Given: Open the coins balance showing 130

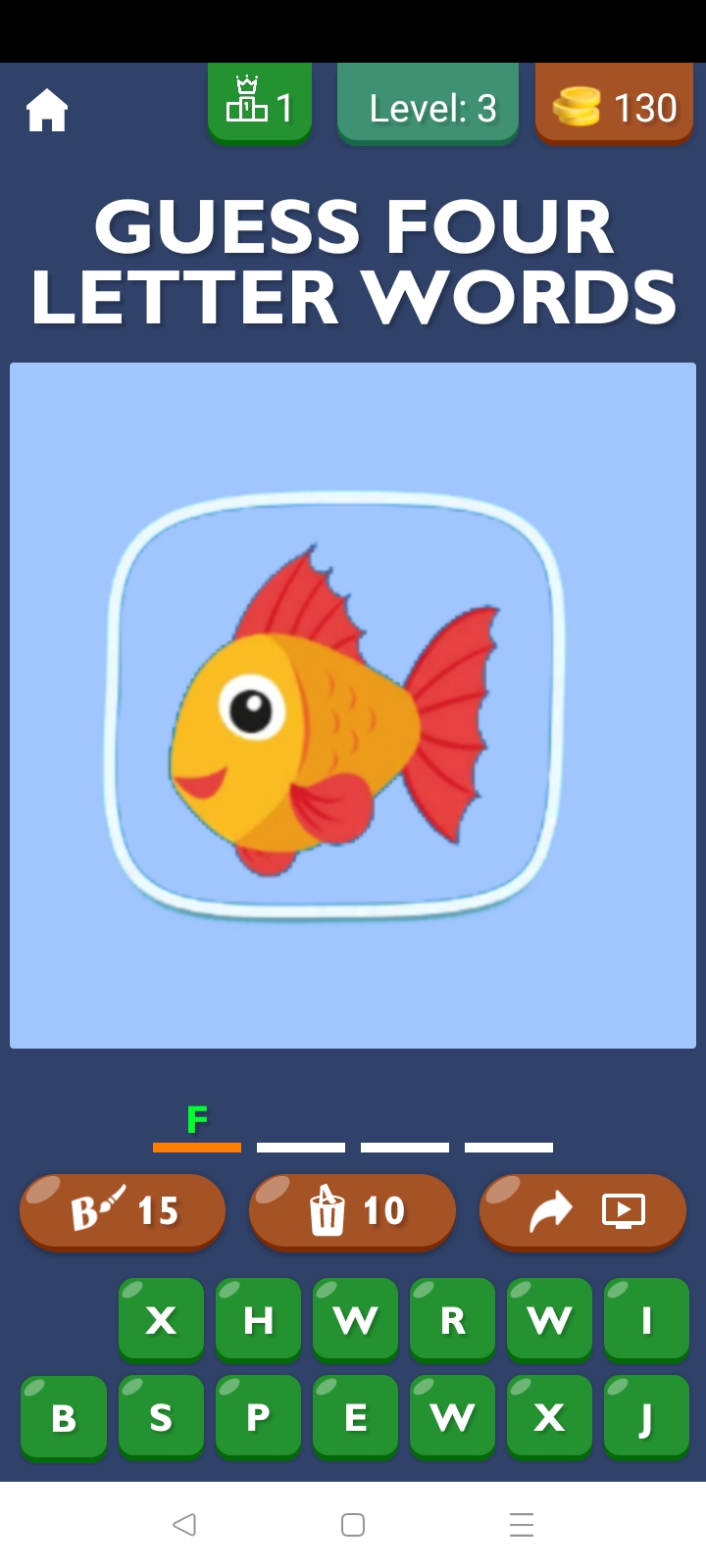Looking at the screenshot, I should (x=615, y=104).
